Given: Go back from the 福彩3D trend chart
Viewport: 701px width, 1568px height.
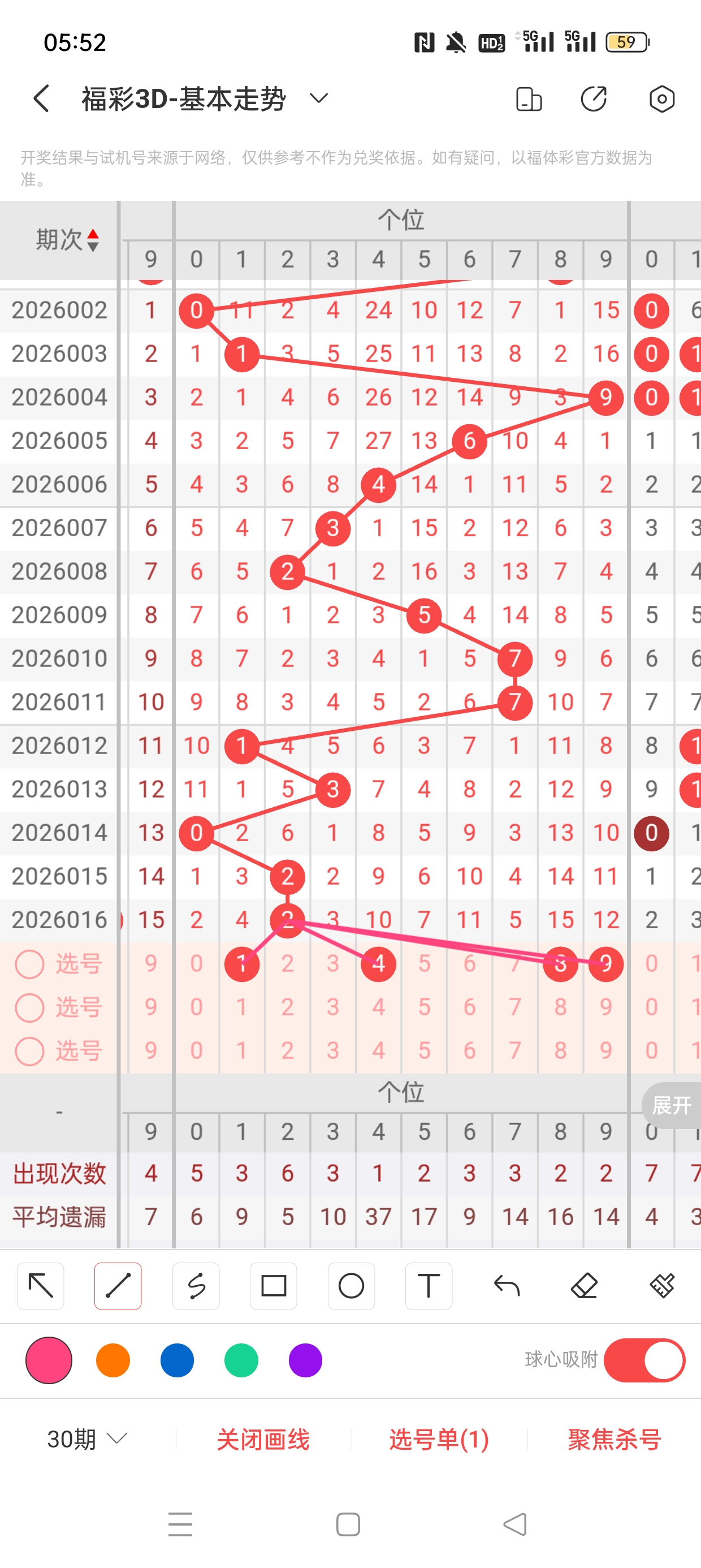Looking at the screenshot, I should [41, 98].
